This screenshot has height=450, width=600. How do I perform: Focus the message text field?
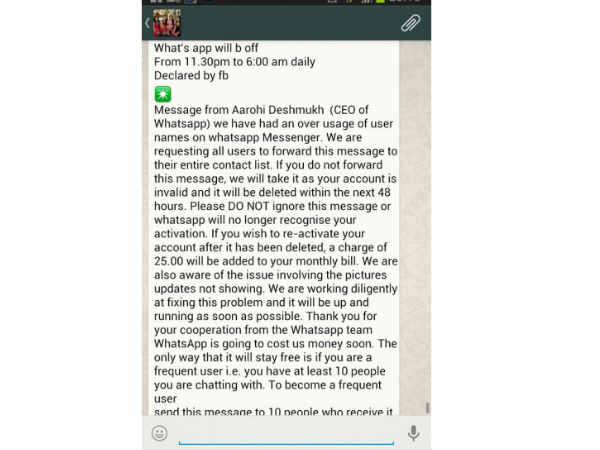[x=286, y=432]
